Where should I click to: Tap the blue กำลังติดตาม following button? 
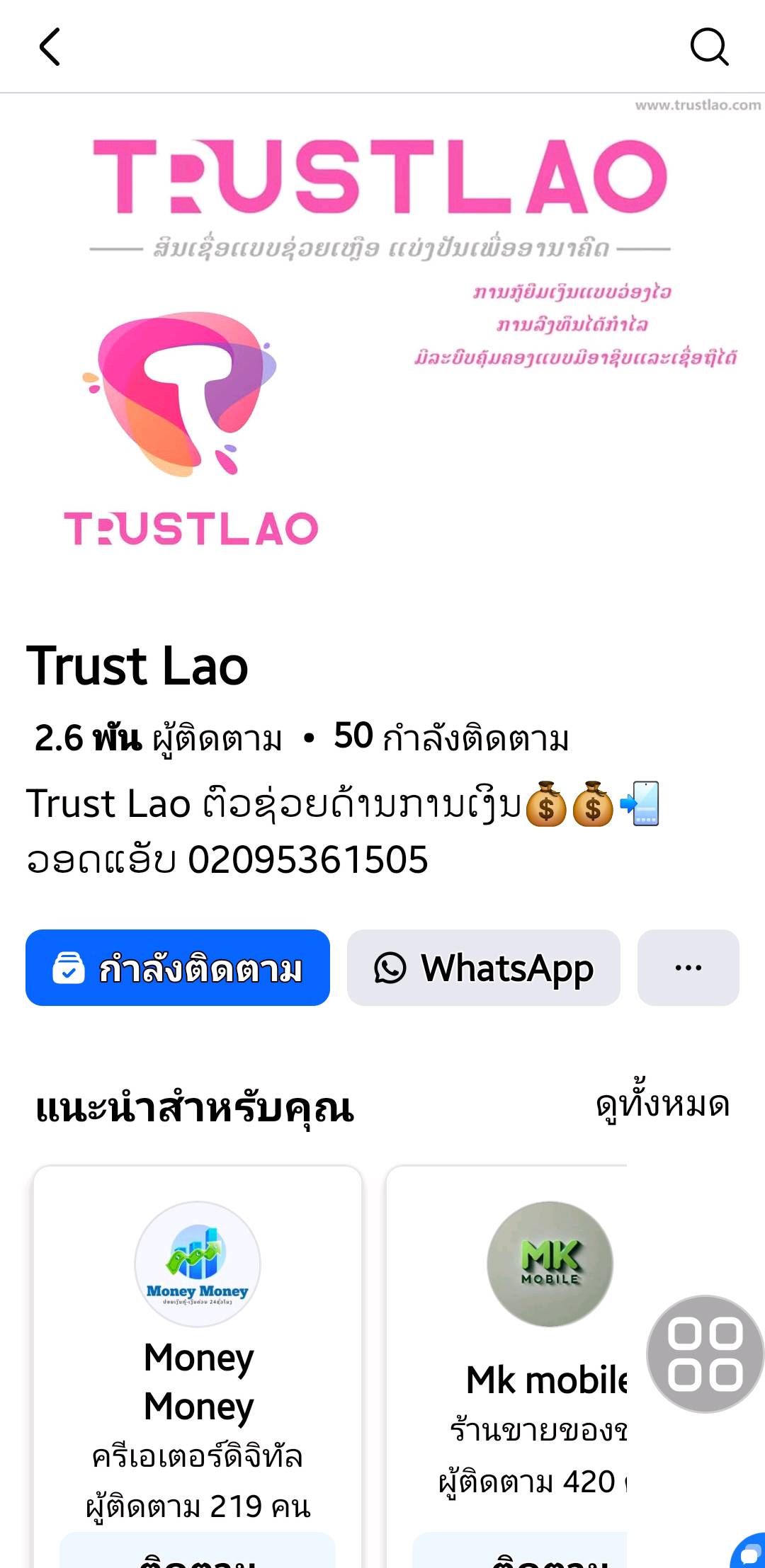click(178, 968)
